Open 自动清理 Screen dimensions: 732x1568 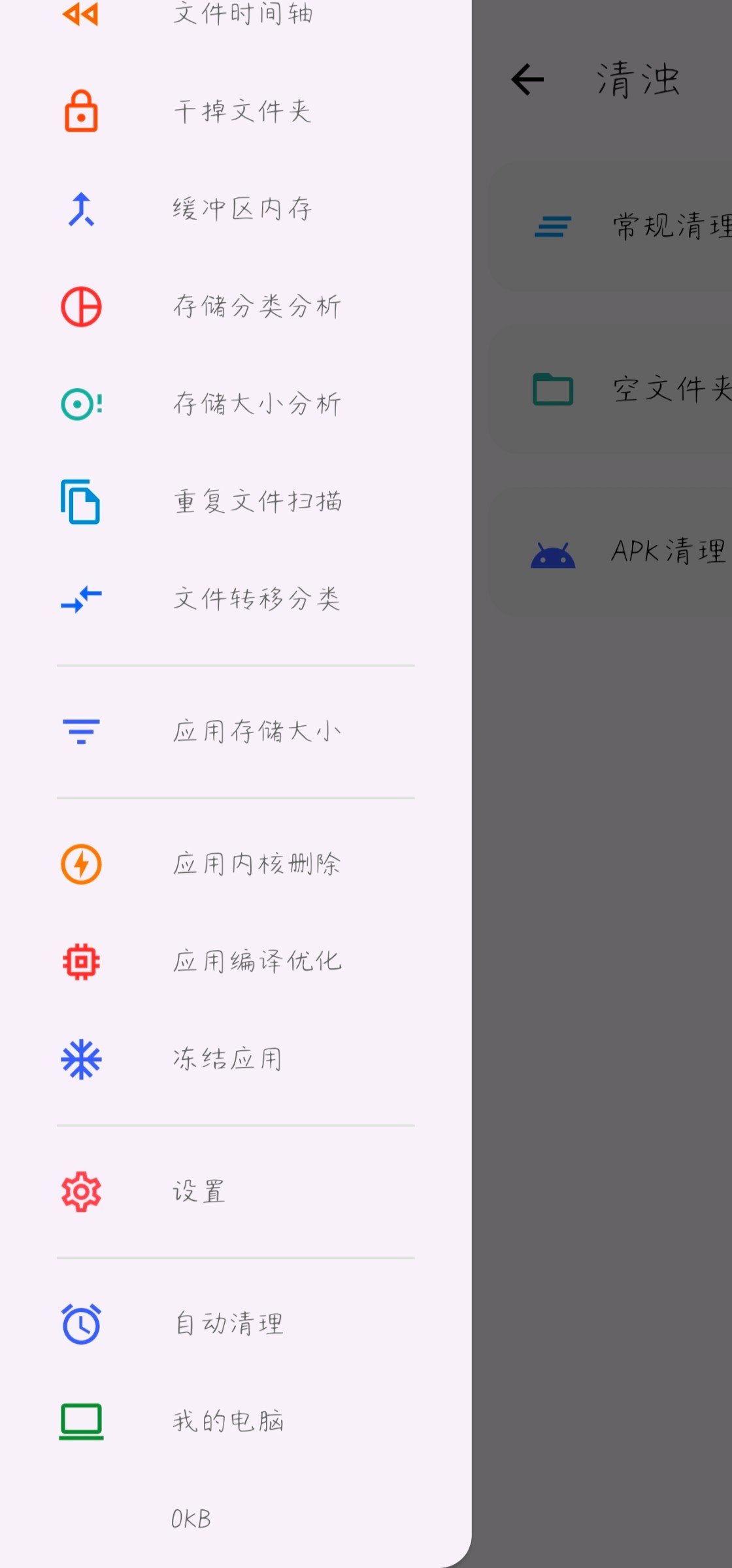click(x=229, y=1324)
